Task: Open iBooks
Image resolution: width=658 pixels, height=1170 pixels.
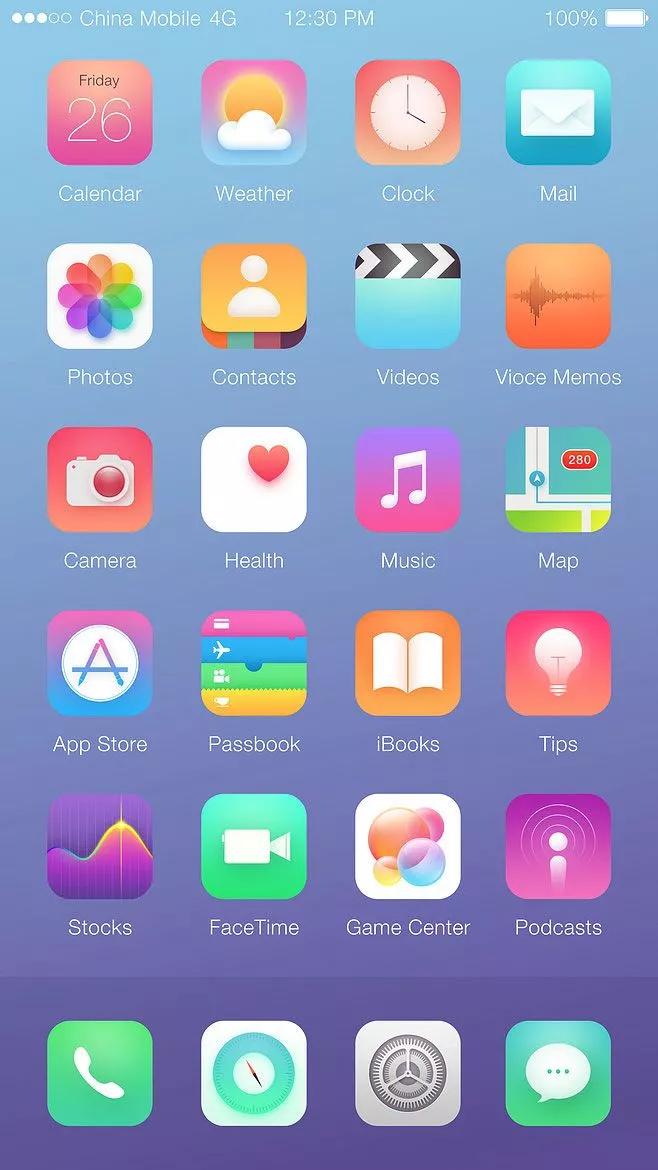Action: click(x=408, y=663)
